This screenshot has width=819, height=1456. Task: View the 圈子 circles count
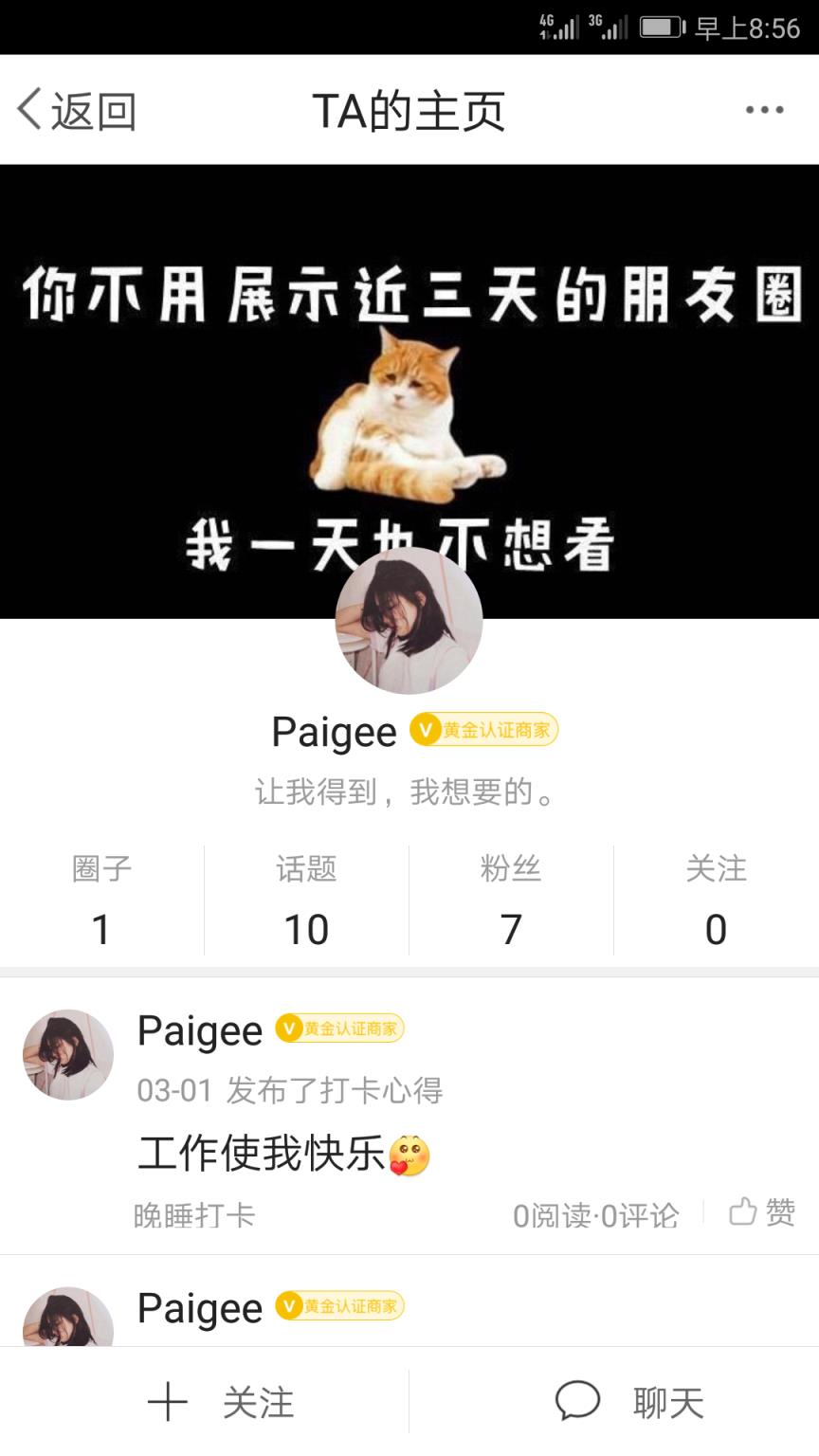click(101, 899)
